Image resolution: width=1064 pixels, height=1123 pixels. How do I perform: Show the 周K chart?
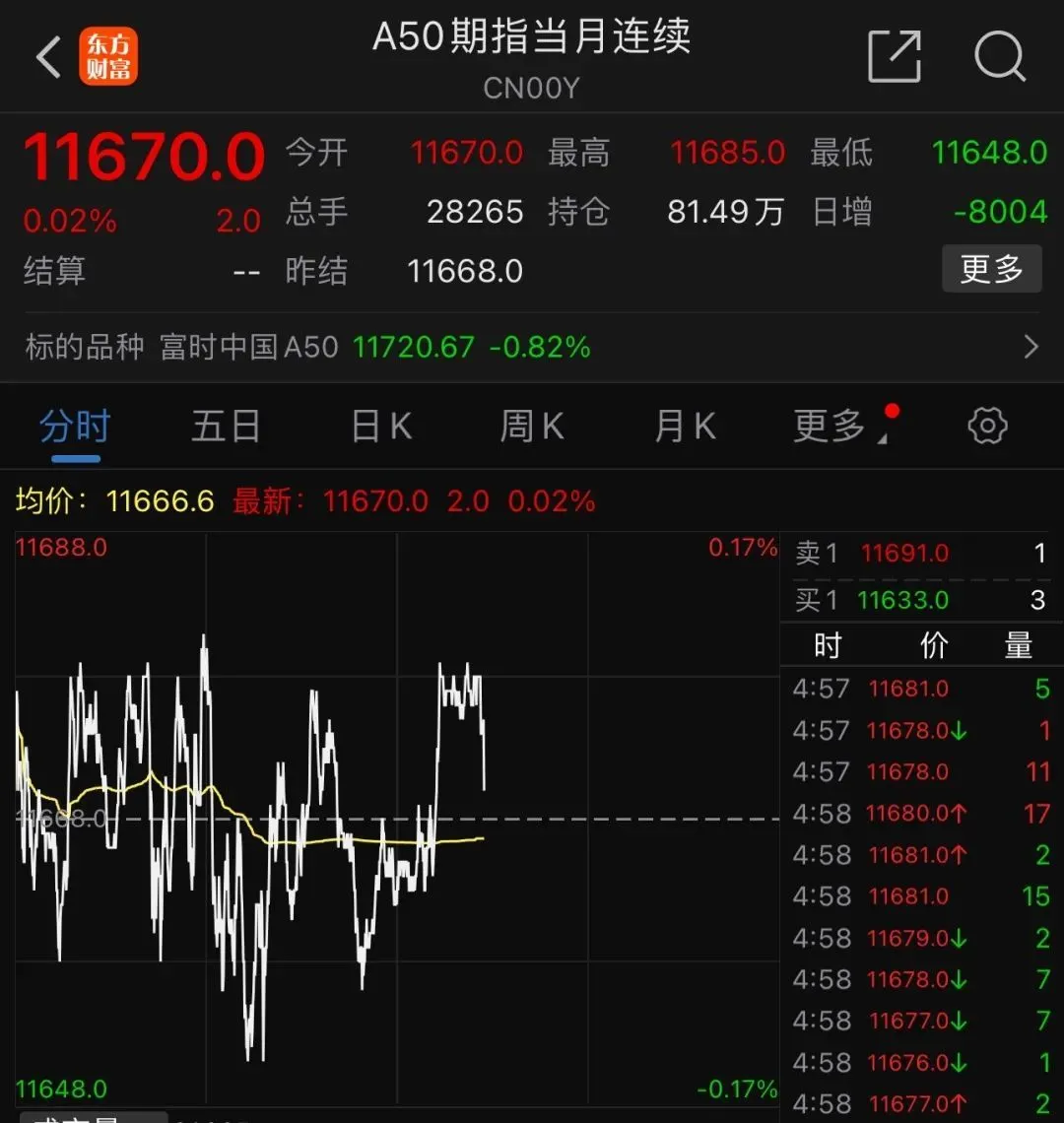pyautogui.click(x=532, y=428)
